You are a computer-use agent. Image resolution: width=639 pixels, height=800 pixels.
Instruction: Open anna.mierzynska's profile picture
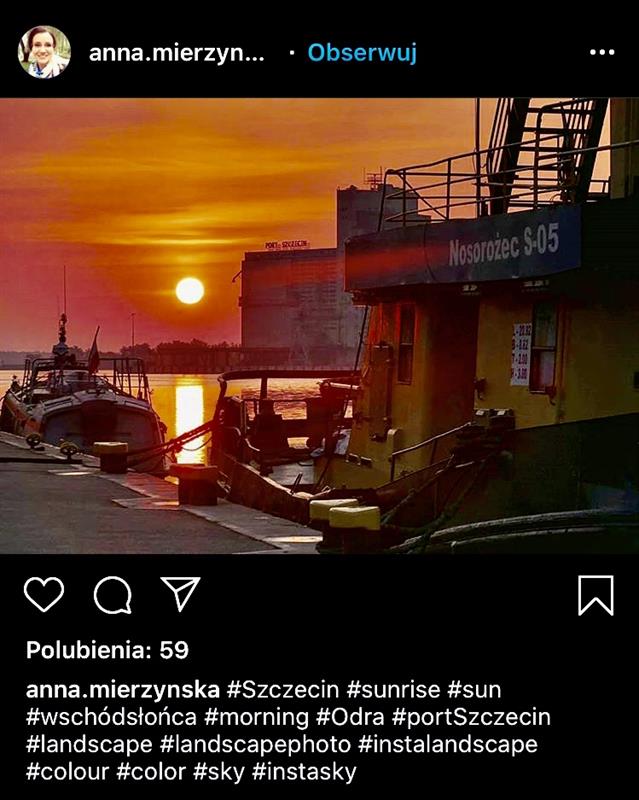(44, 52)
